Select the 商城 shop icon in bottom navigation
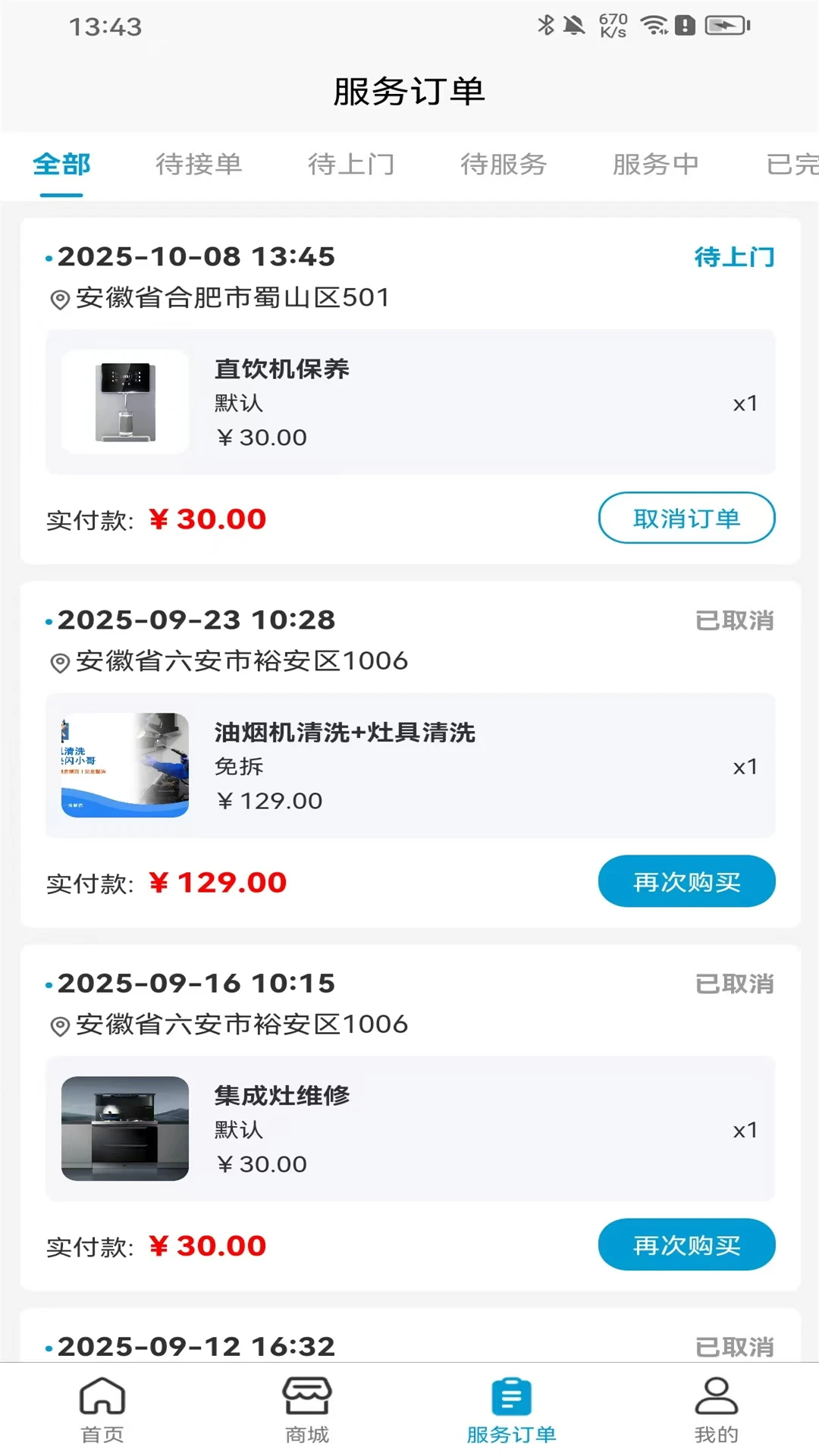The width and height of the screenshot is (819, 1456). 307,1407
